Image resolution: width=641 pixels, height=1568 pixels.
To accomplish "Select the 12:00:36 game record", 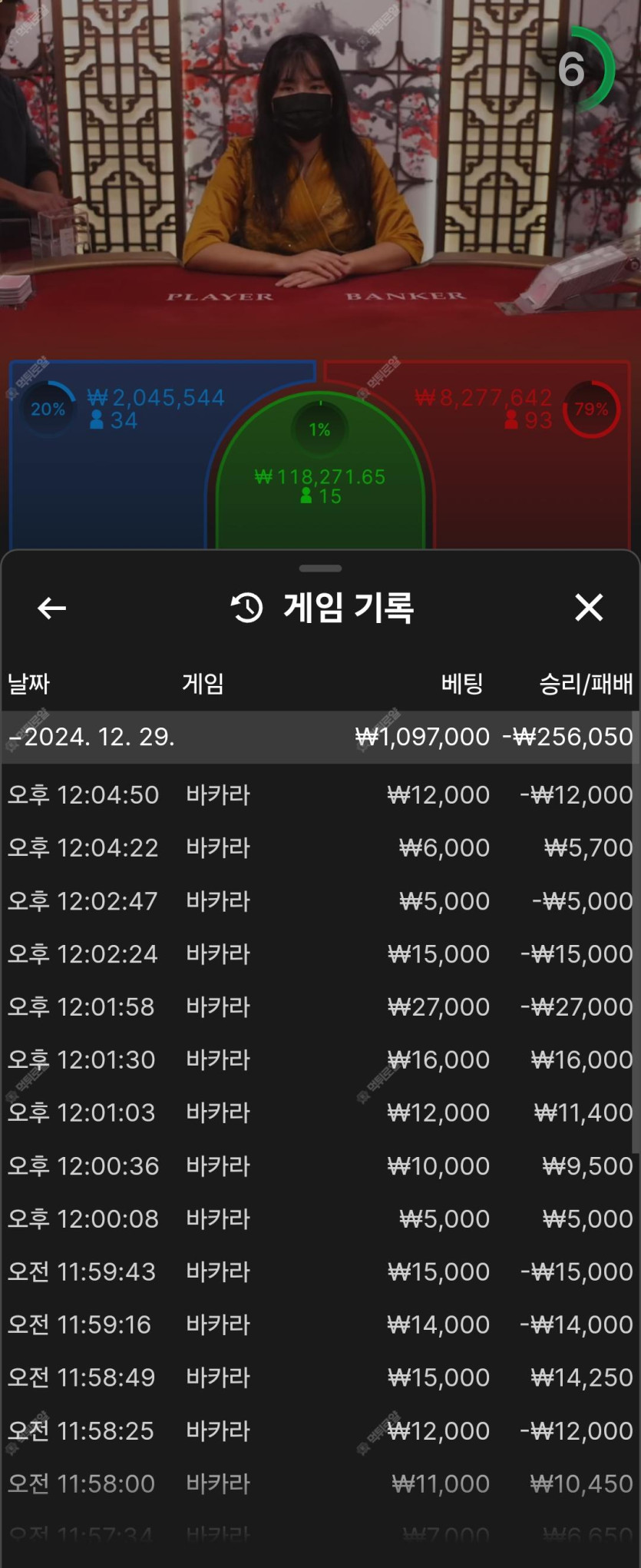I will (320, 1165).
